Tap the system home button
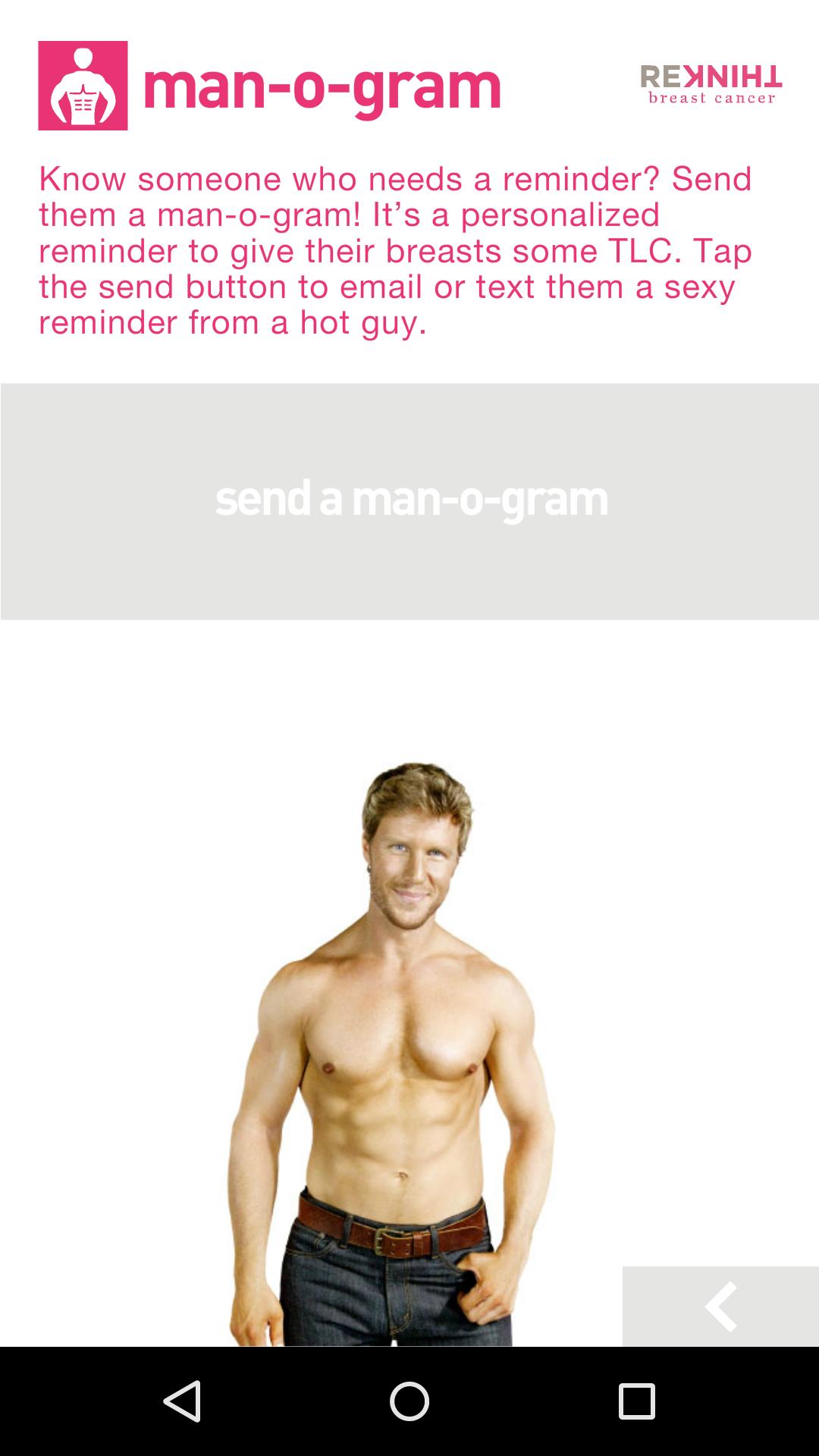 pyautogui.click(x=409, y=1401)
